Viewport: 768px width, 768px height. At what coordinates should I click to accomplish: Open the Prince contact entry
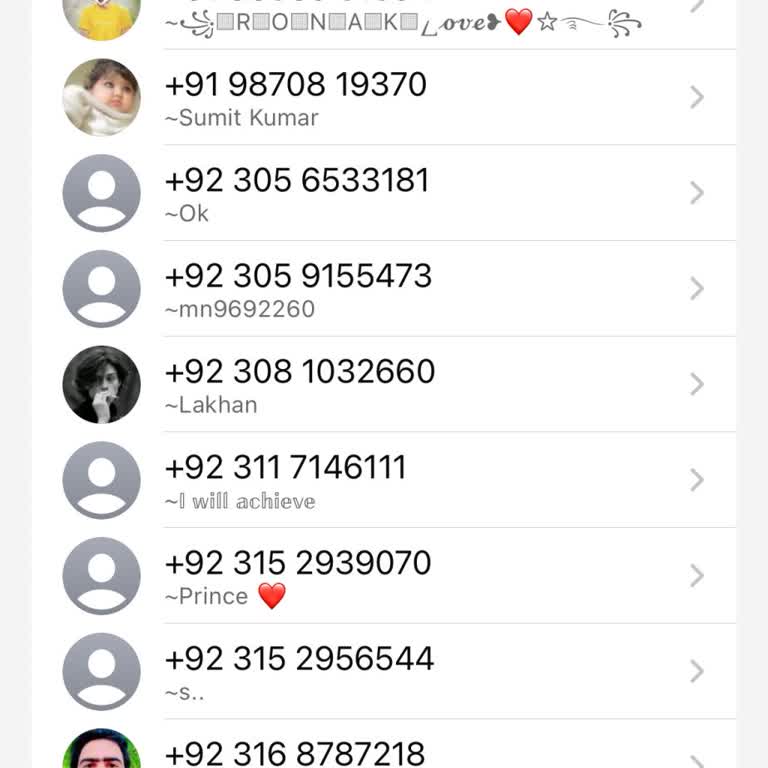pyautogui.click(x=400, y=577)
